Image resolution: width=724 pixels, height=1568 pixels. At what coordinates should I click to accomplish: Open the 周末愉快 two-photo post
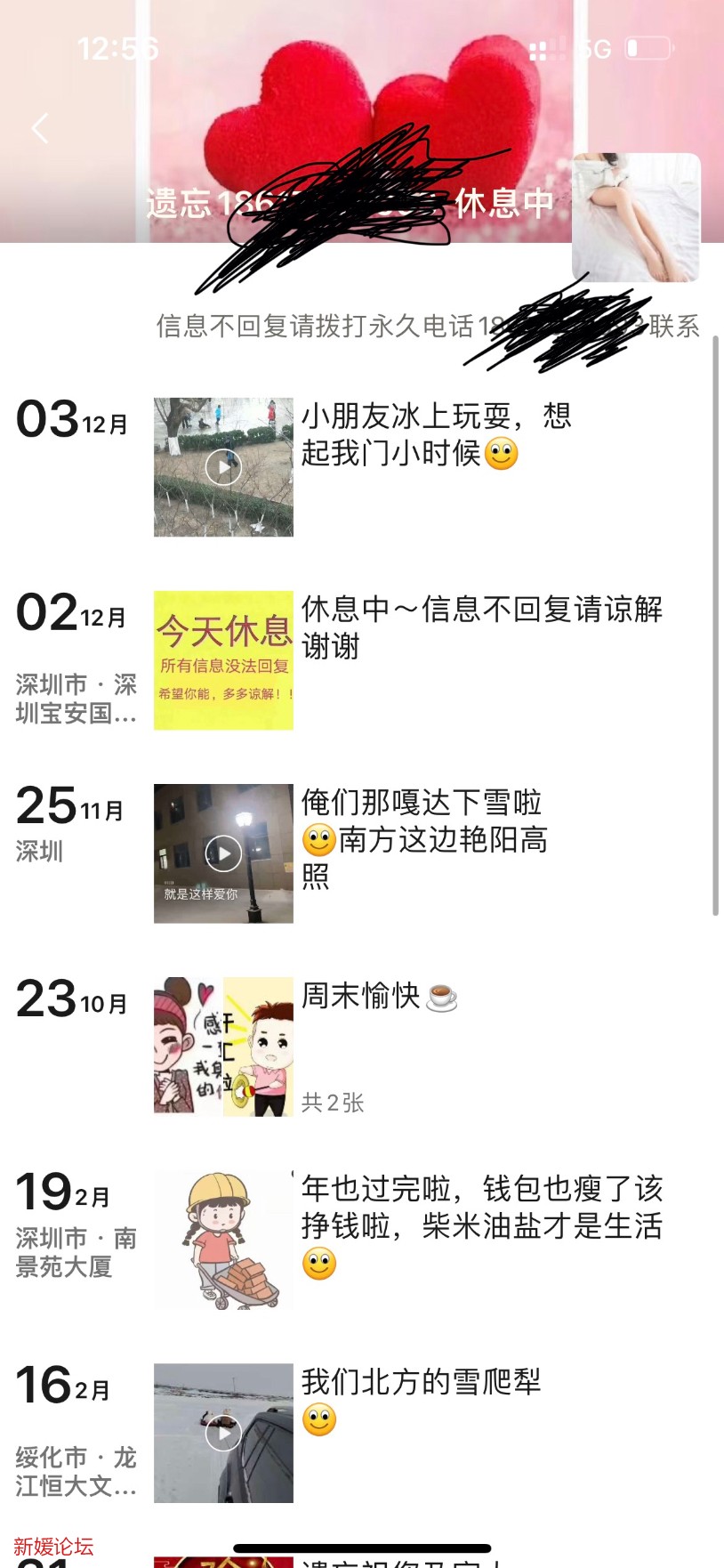[x=223, y=1047]
